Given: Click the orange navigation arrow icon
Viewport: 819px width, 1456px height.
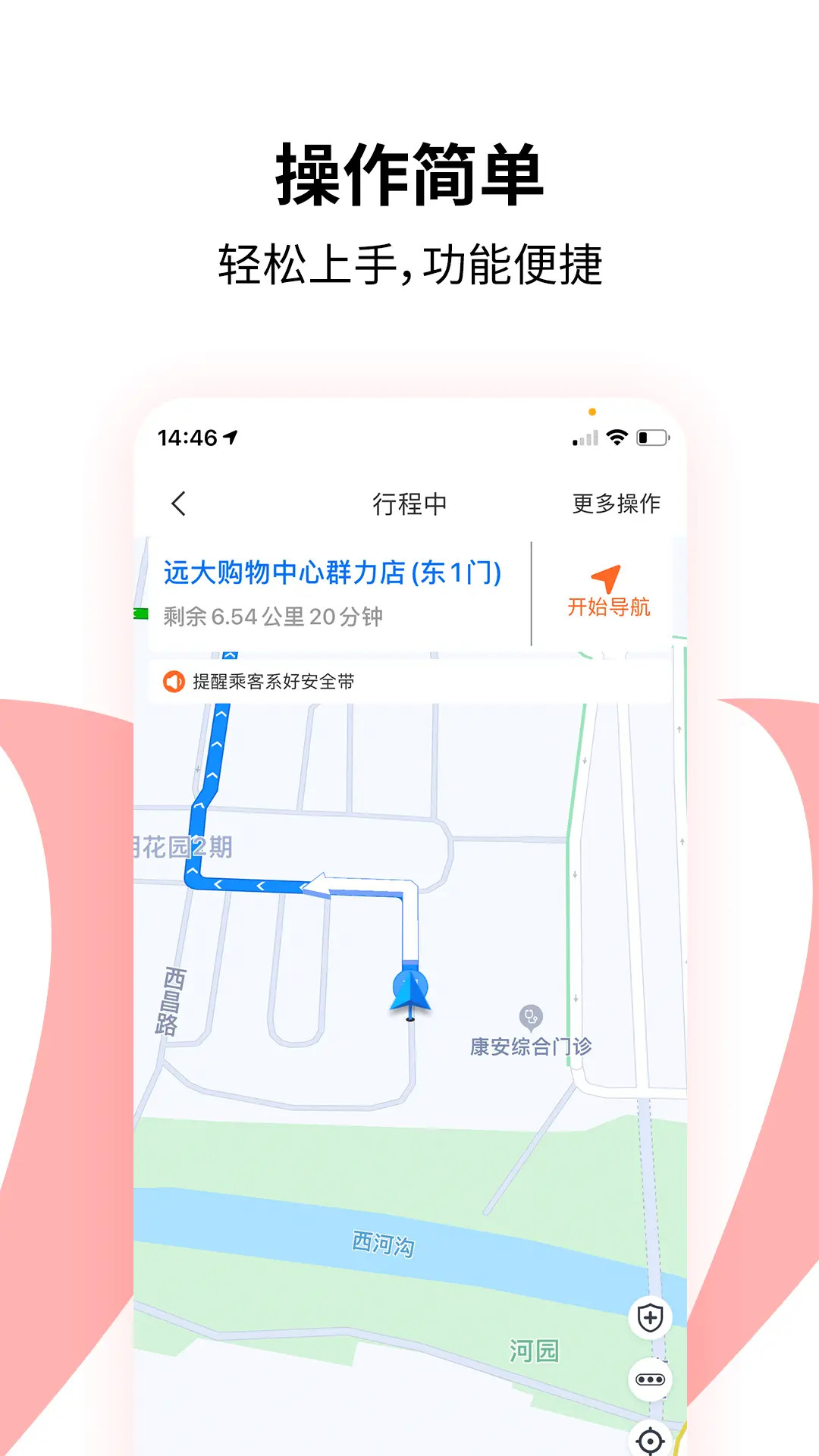Looking at the screenshot, I should tap(604, 578).
